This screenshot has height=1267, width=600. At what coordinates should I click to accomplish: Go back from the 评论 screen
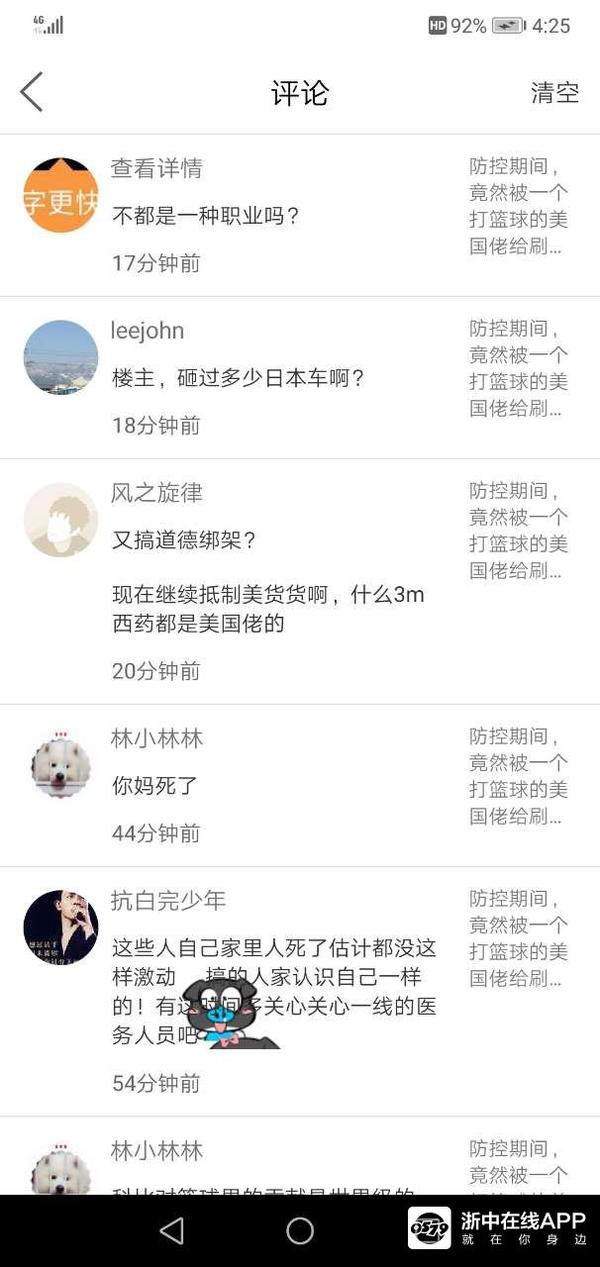tap(32, 93)
